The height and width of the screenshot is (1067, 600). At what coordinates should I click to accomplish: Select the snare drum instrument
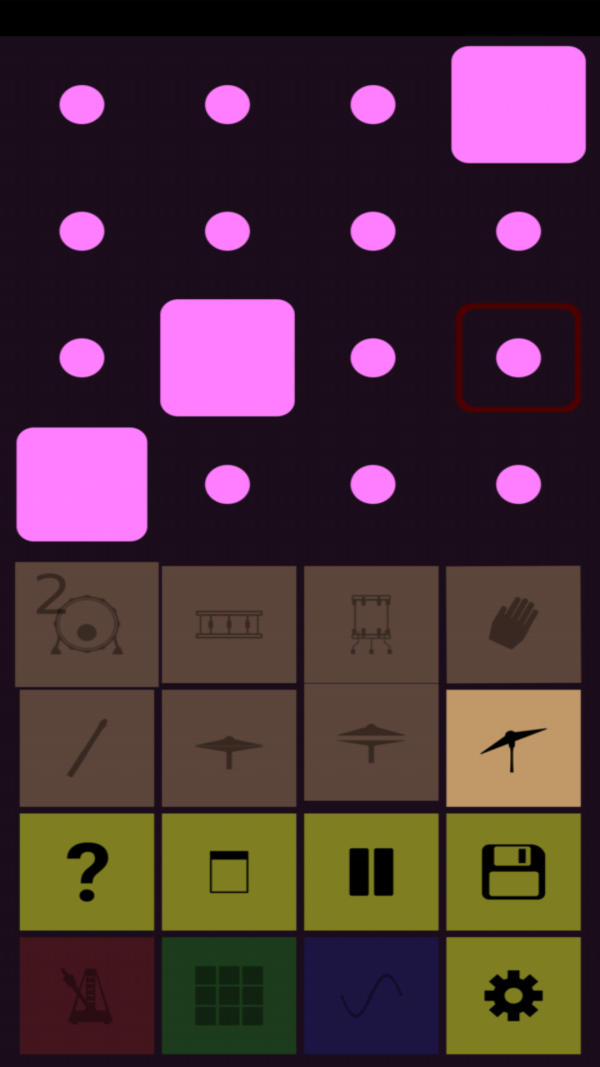[229, 624]
